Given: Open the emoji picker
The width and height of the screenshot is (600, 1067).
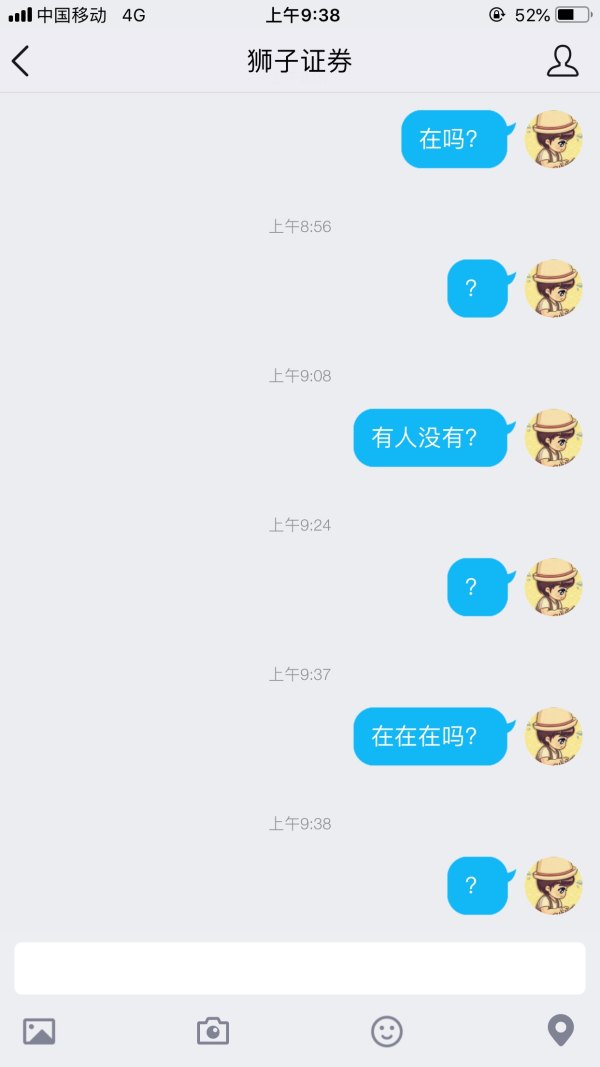Looking at the screenshot, I should point(387,1031).
